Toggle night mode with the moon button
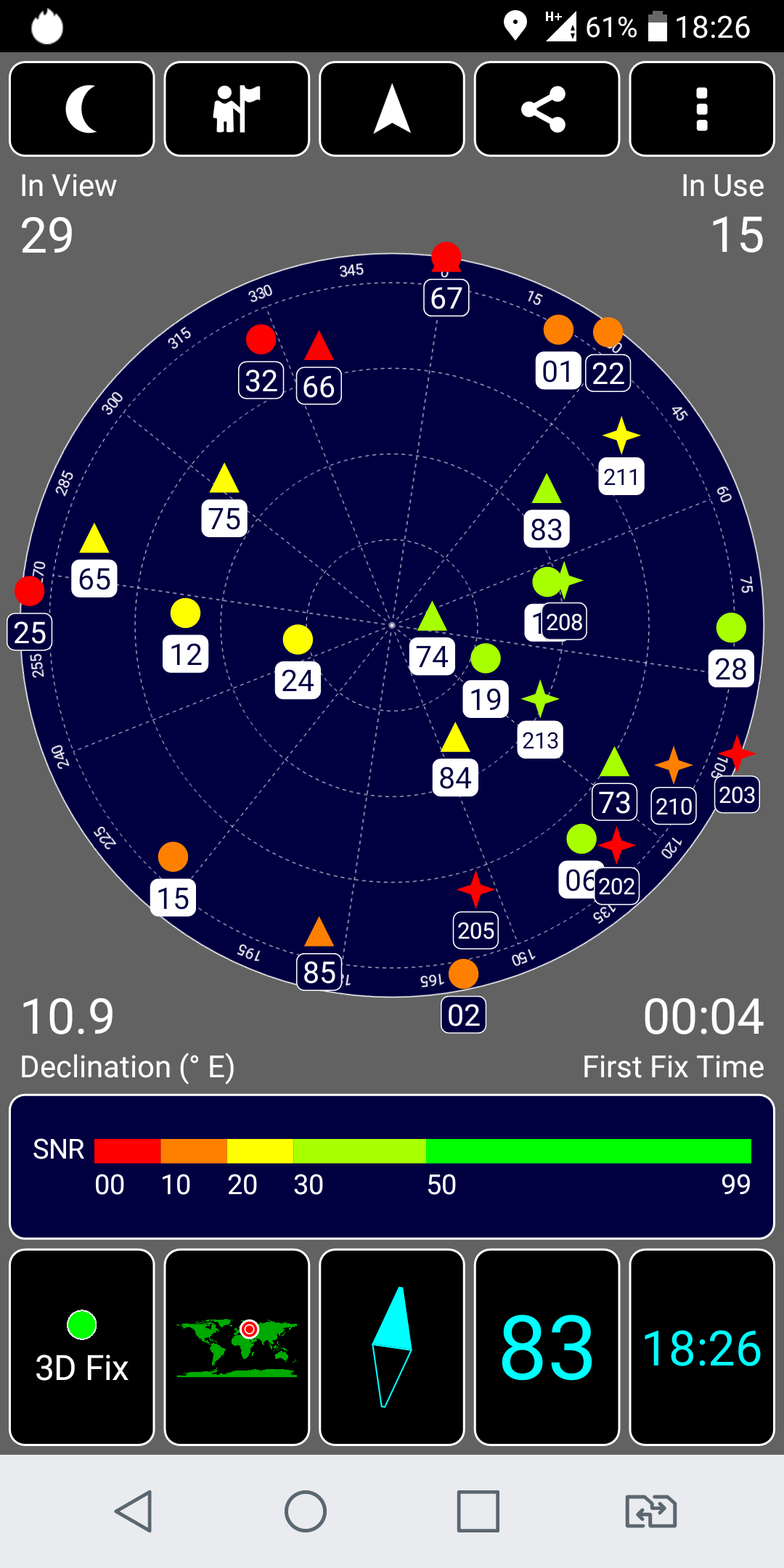This screenshot has width=784, height=1568. (82, 109)
